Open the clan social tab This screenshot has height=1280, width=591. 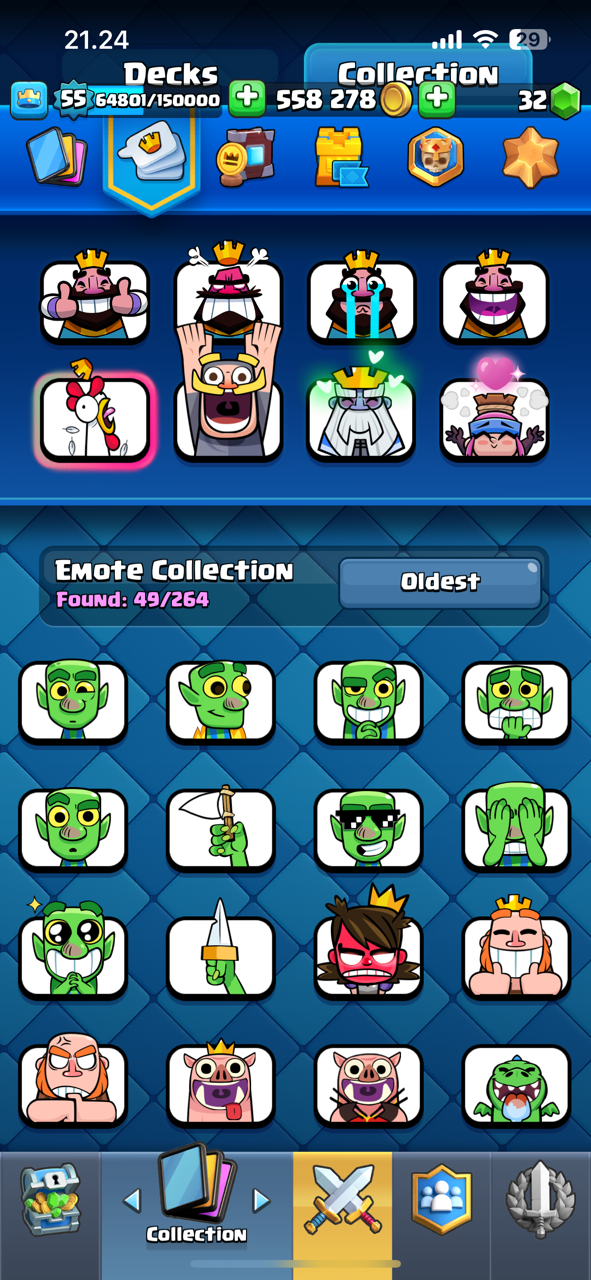pos(441,1199)
